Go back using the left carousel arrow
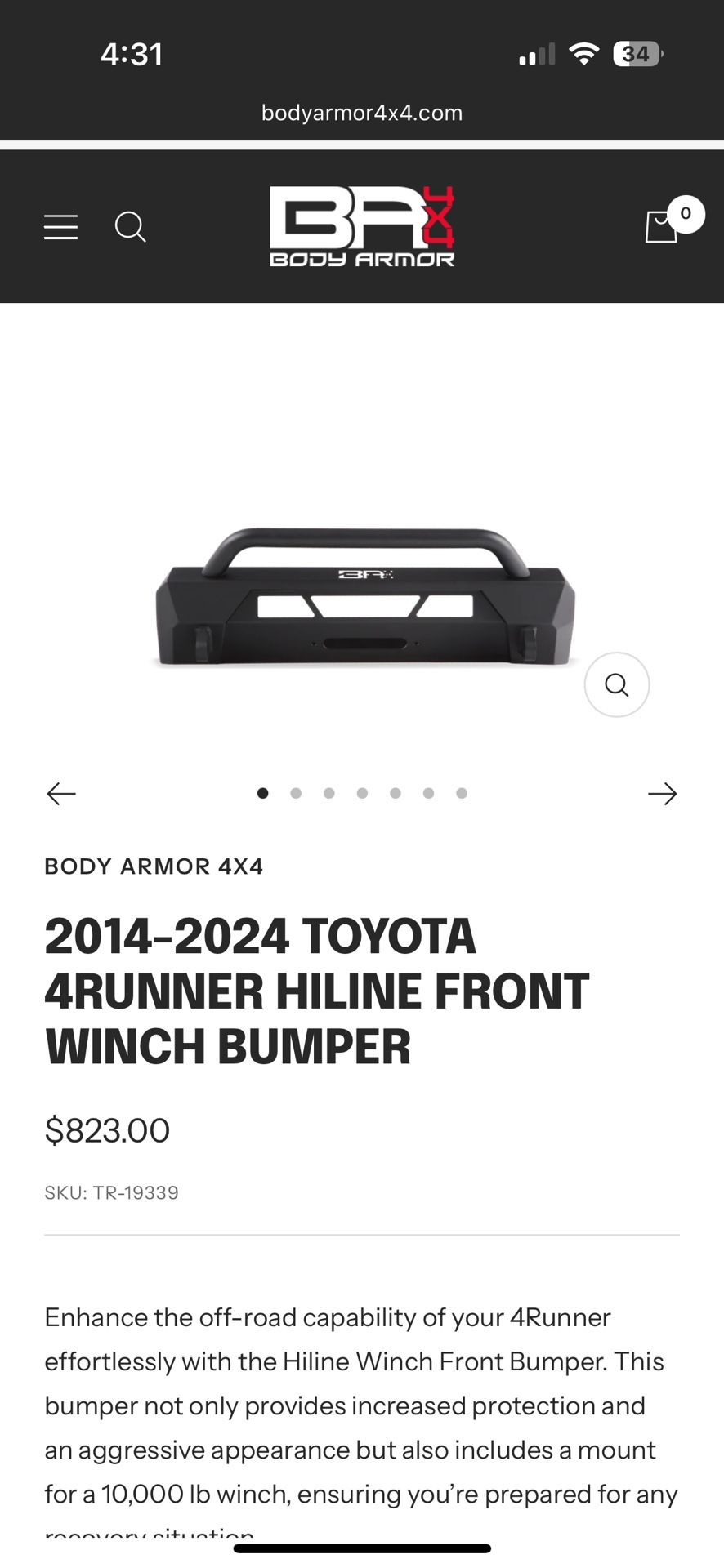This screenshot has height=1568, width=724. [x=60, y=793]
